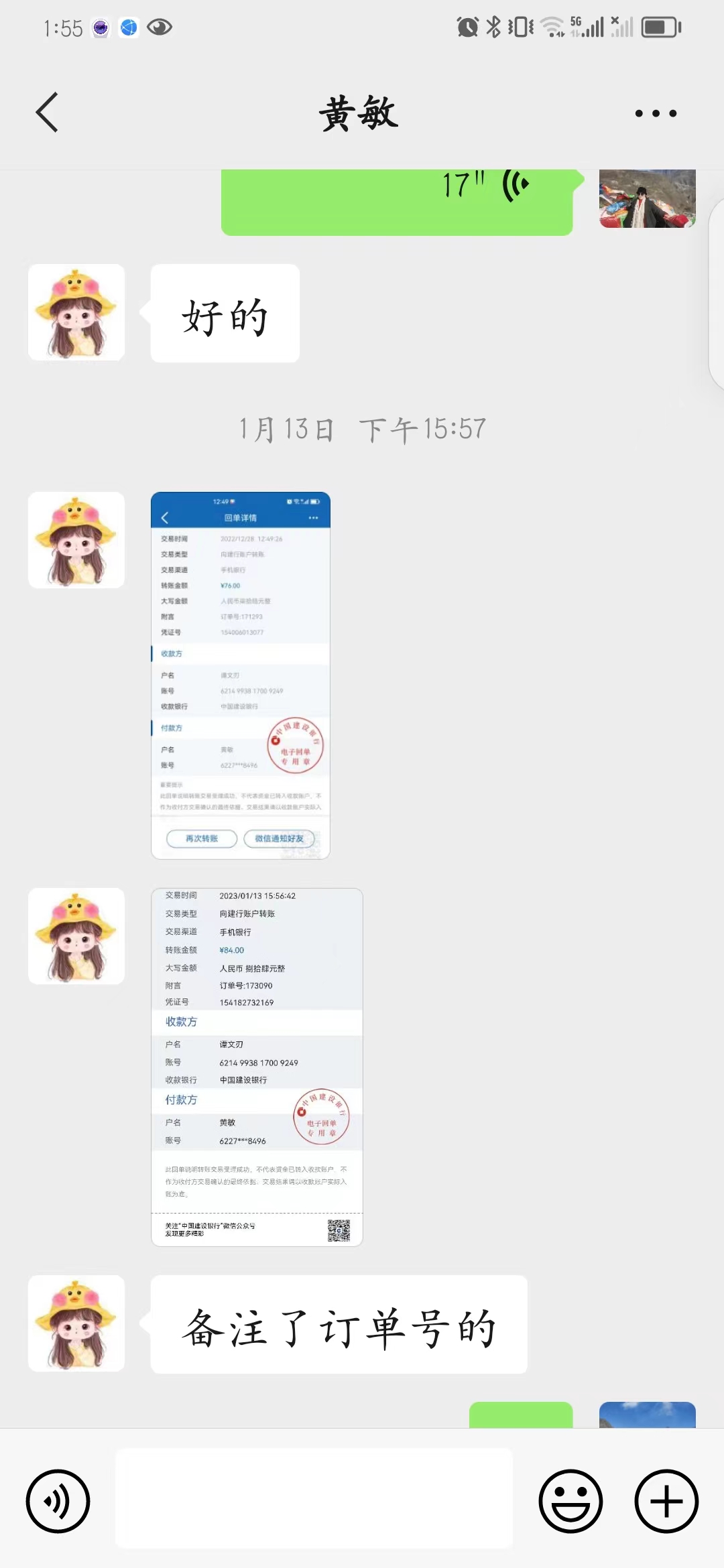Viewport: 724px width, 1568px height.
Task: Switch to voice input mode
Action: click(x=58, y=1501)
